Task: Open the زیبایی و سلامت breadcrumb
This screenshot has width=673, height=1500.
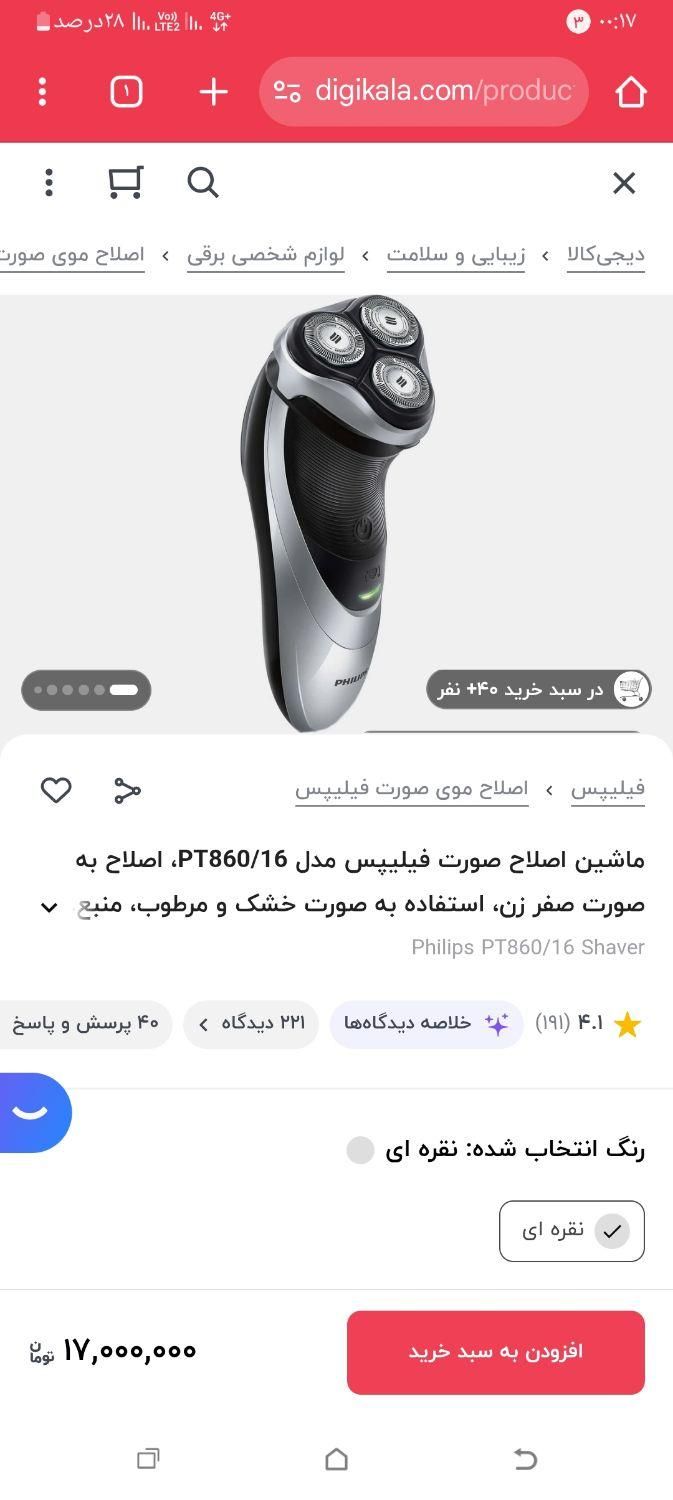Action: pos(456,255)
